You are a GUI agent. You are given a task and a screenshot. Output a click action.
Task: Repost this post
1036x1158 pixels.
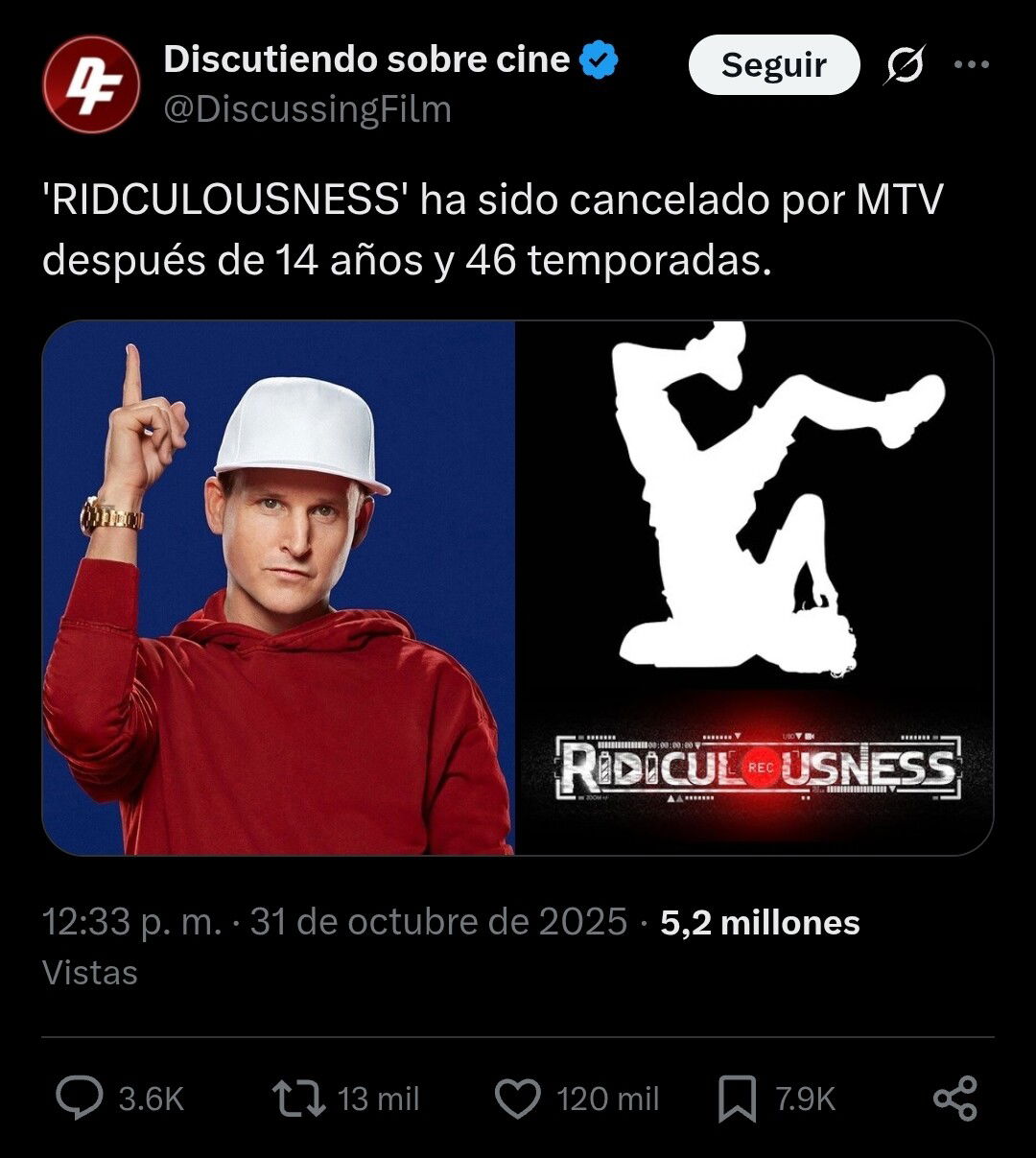299,1099
